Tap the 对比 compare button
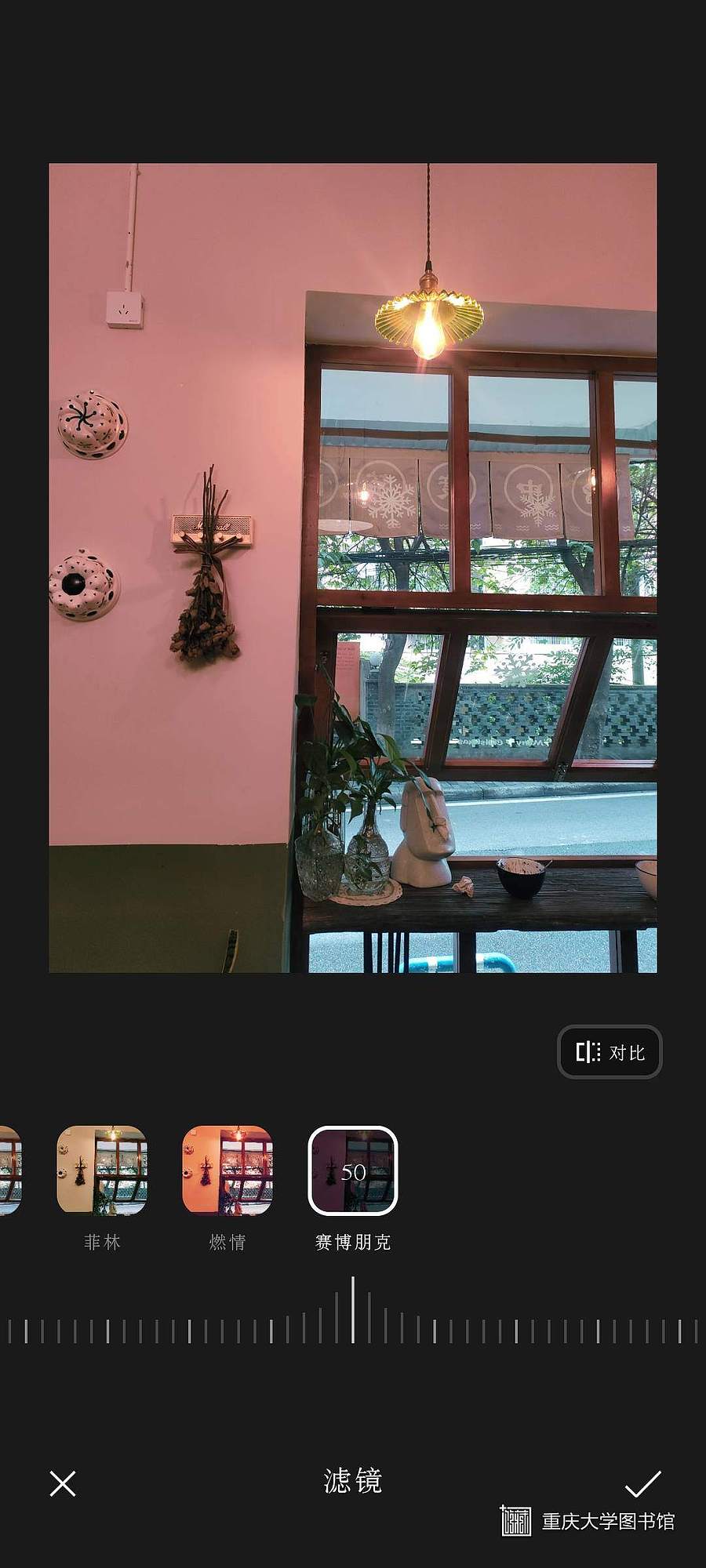 coord(610,1052)
